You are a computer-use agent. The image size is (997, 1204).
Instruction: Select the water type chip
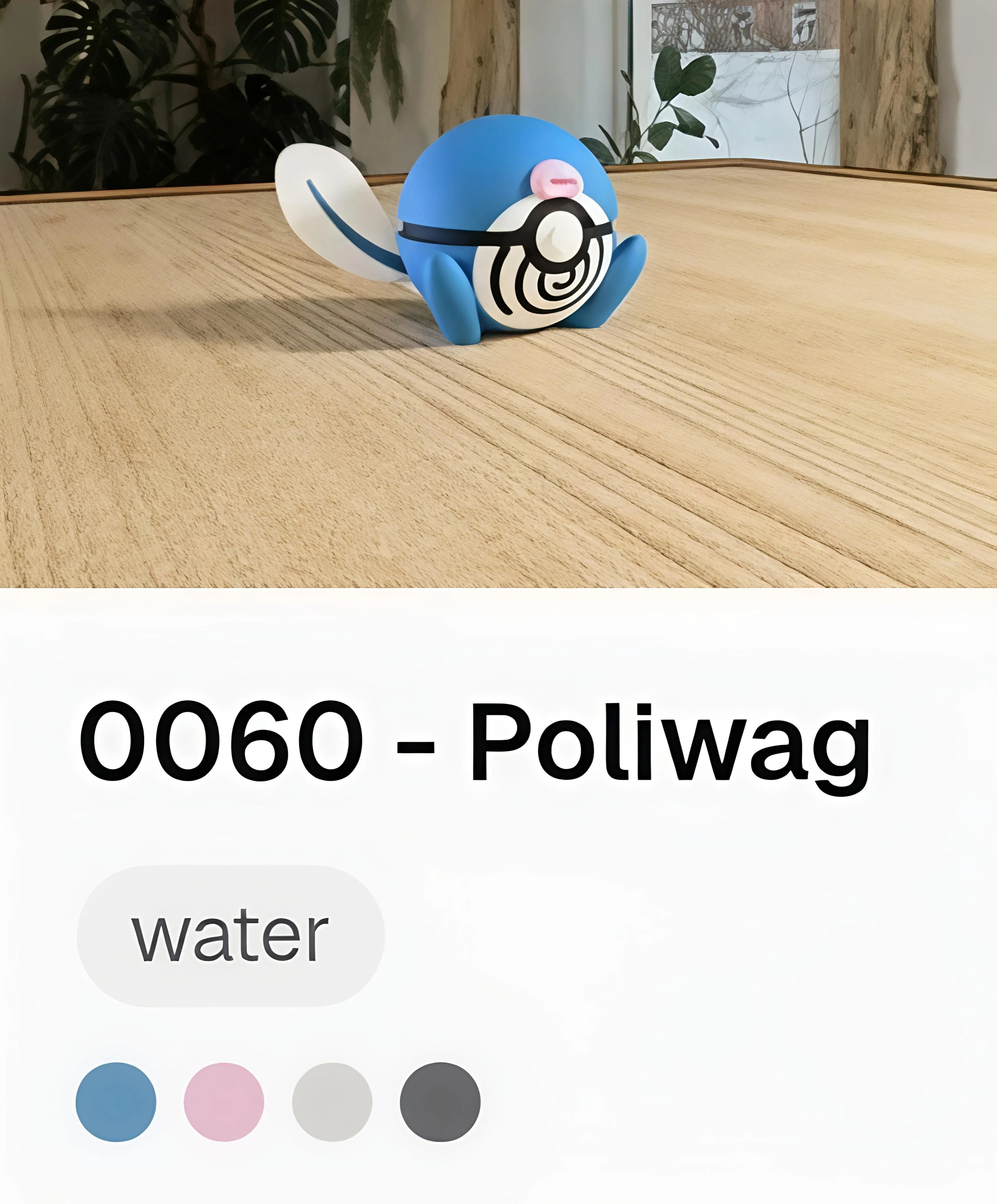[230, 936]
